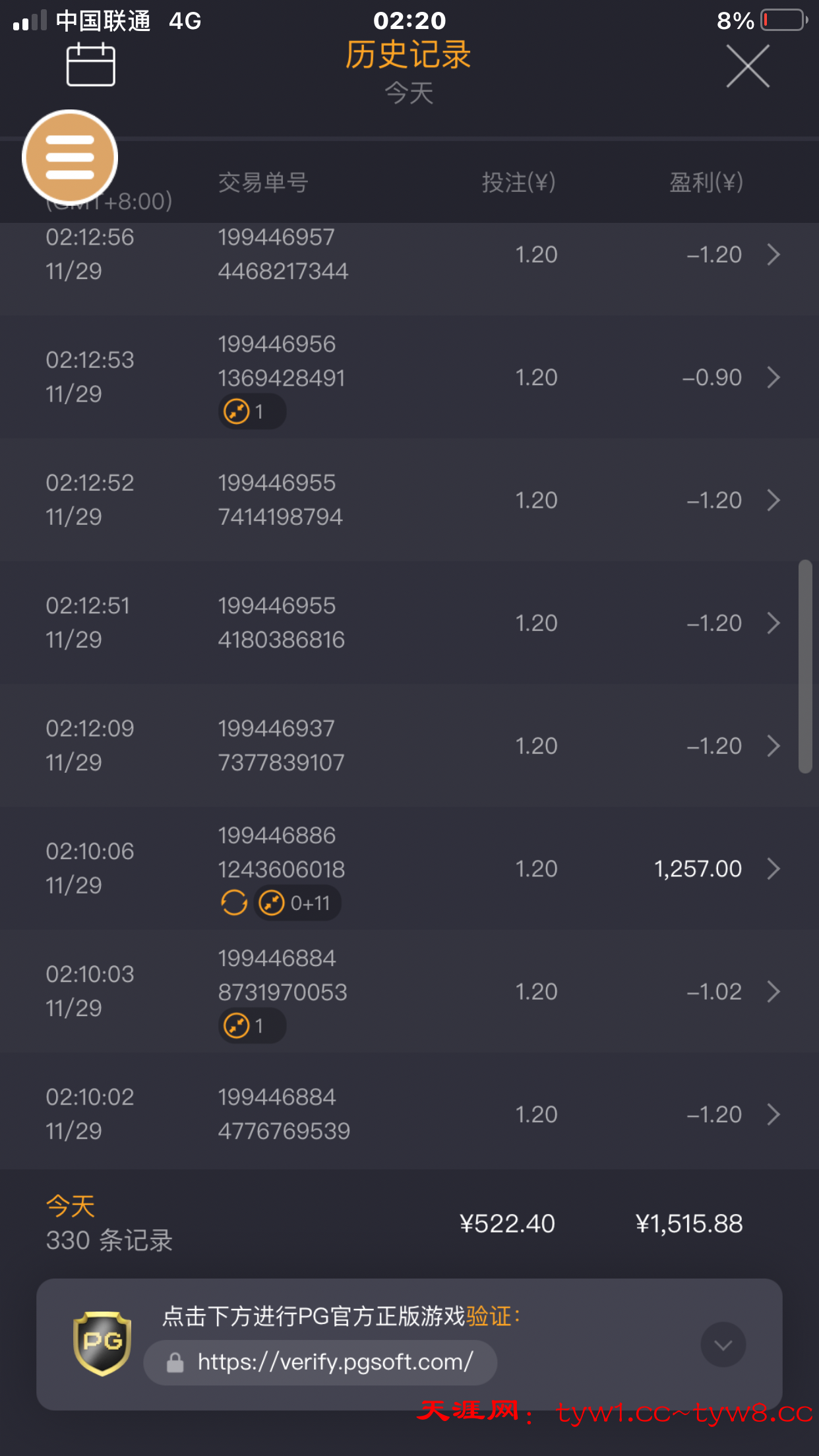Viewport: 819px width, 1456px height.
Task: Open the orange floating menu button
Action: click(70, 157)
